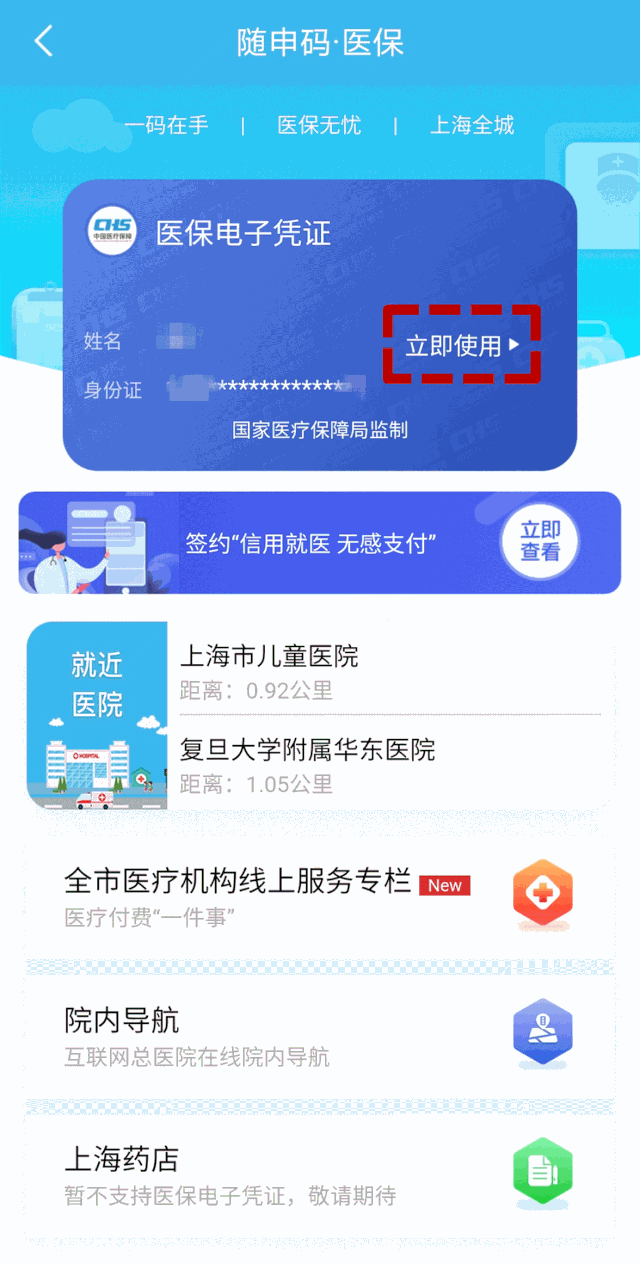Image resolution: width=640 pixels, height=1263 pixels.
Task: Tap 立即查看 on the 信用就医 banner
Action: (540, 543)
